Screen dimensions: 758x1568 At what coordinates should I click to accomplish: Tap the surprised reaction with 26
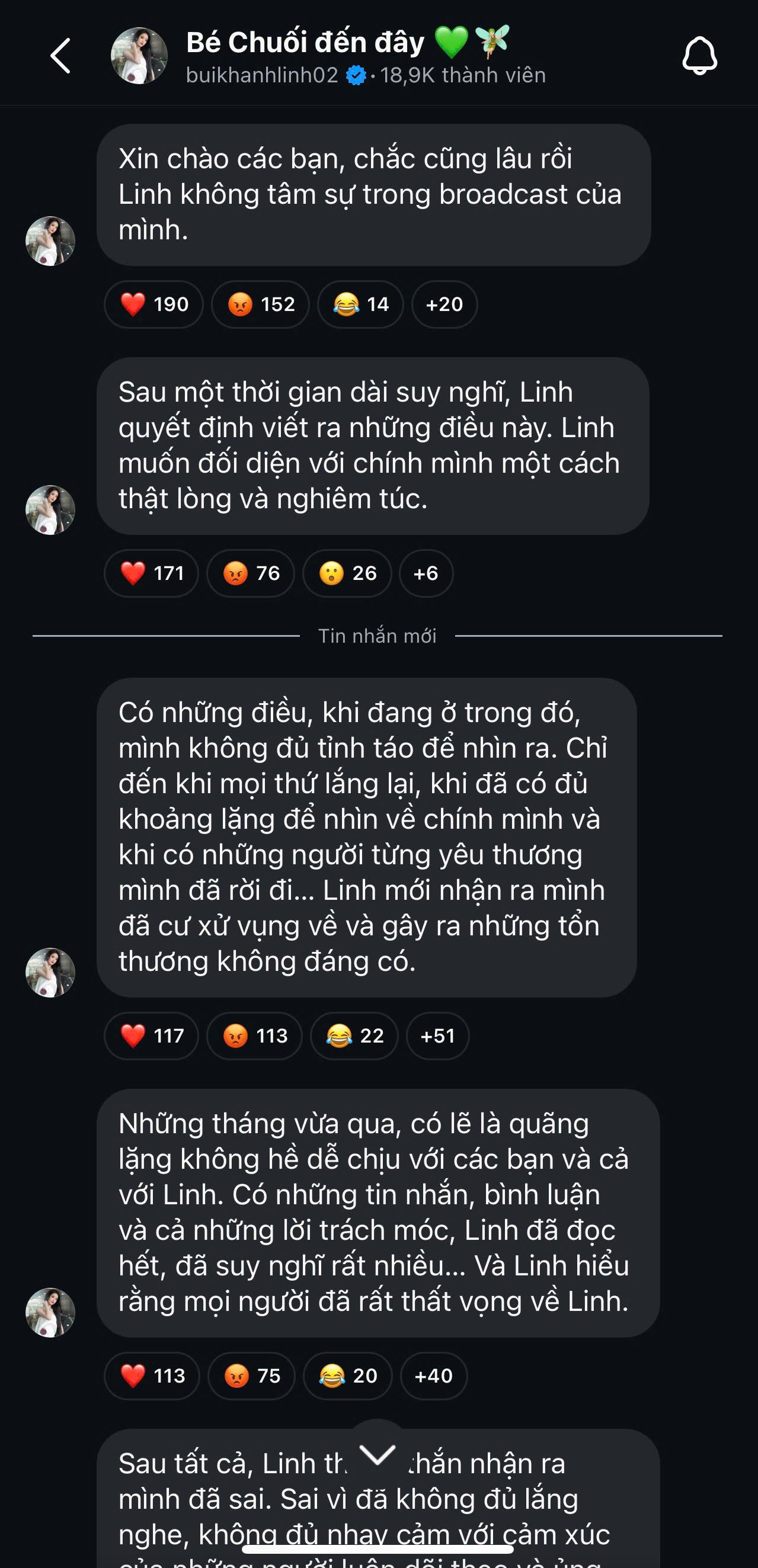347,573
